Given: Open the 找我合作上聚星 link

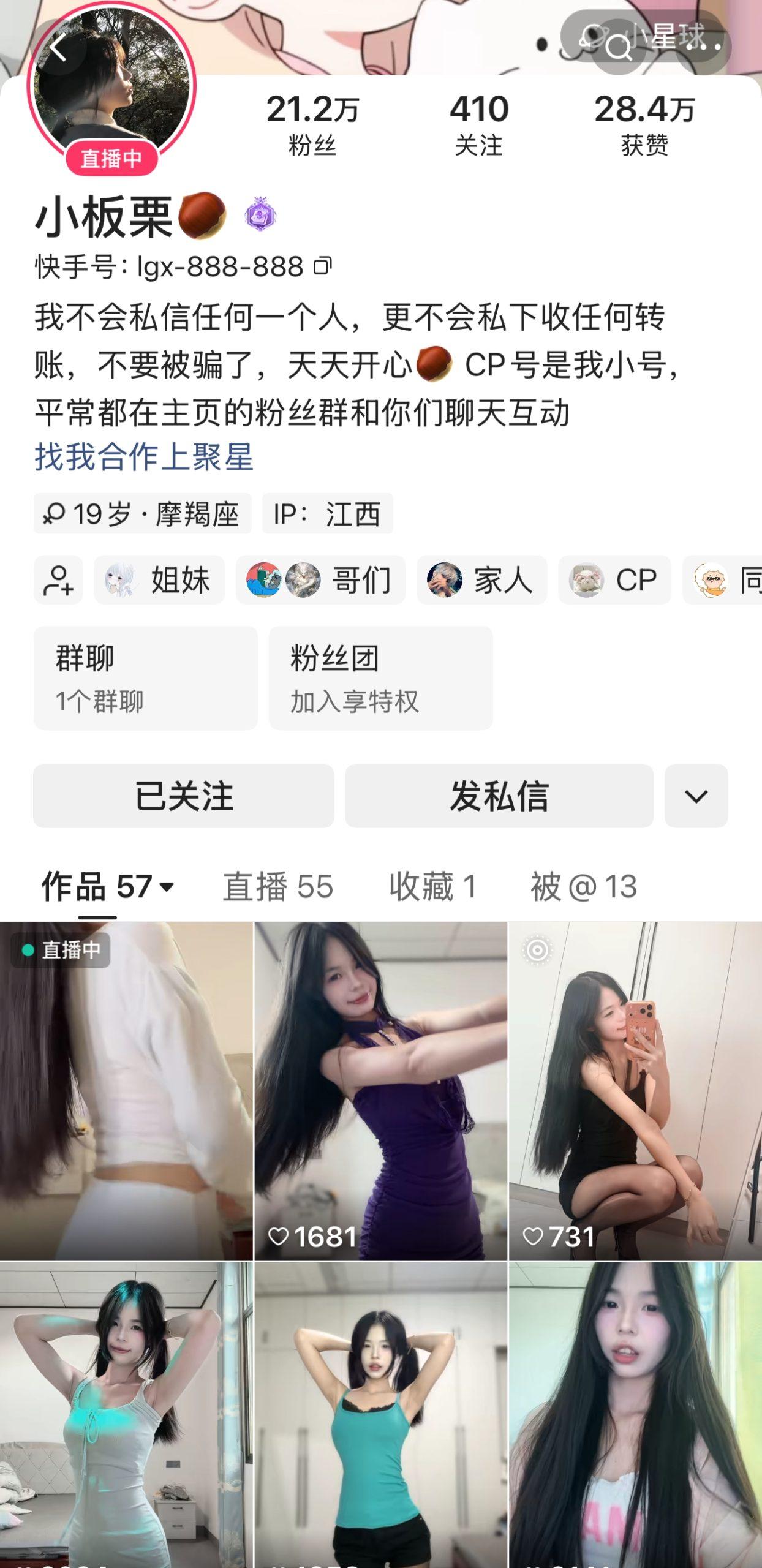Looking at the screenshot, I should click(144, 456).
